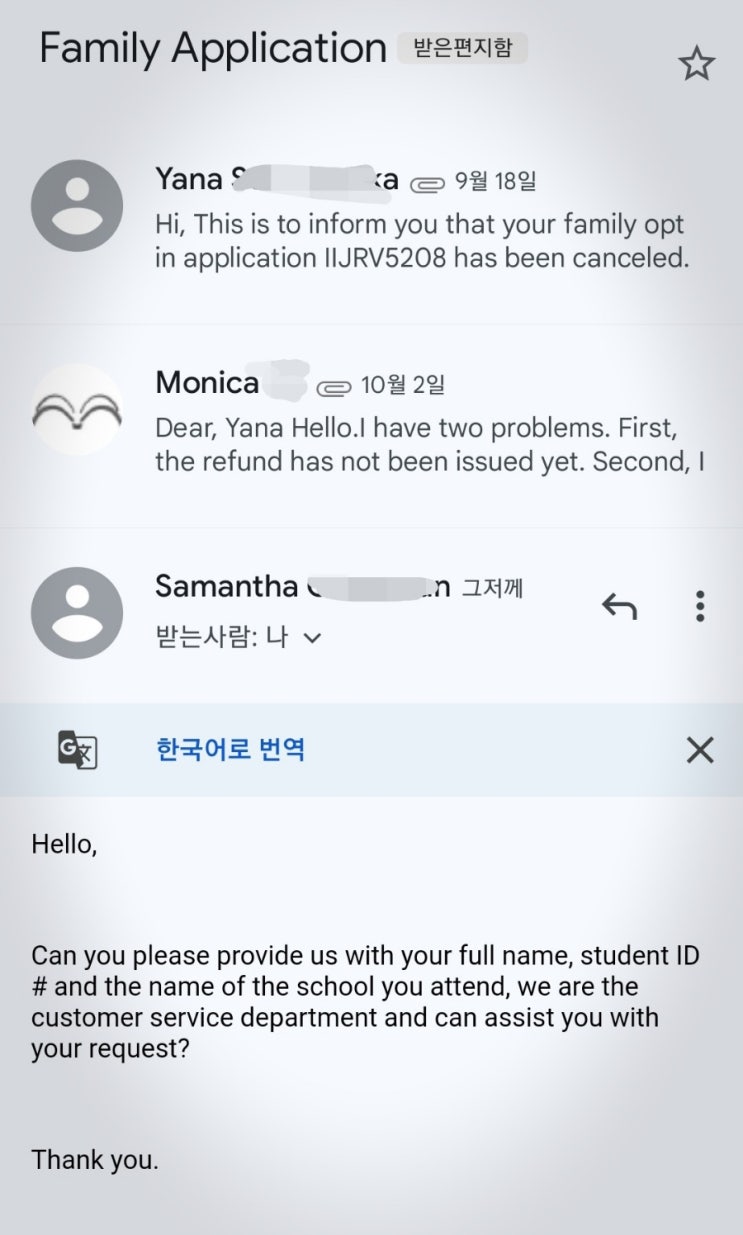The width and height of the screenshot is (743, 1235).
Task: Star the Family Application conversation
Action: (x=697, y=64)
